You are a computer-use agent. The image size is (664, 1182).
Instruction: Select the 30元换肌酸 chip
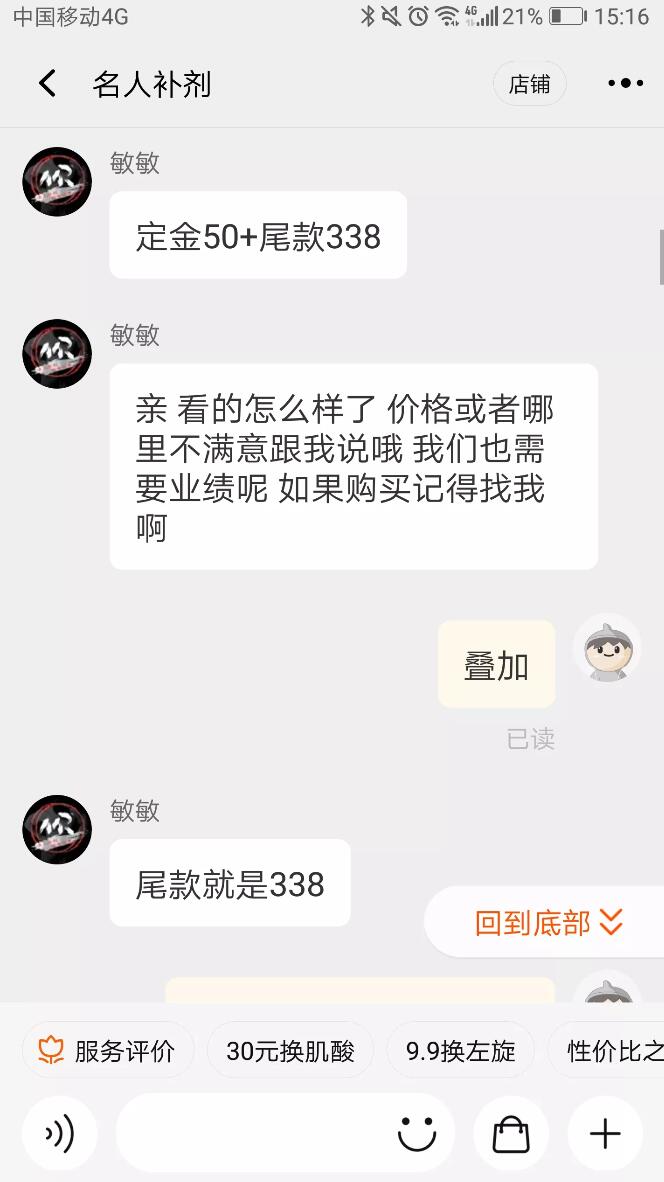[x=290, y=1051]
